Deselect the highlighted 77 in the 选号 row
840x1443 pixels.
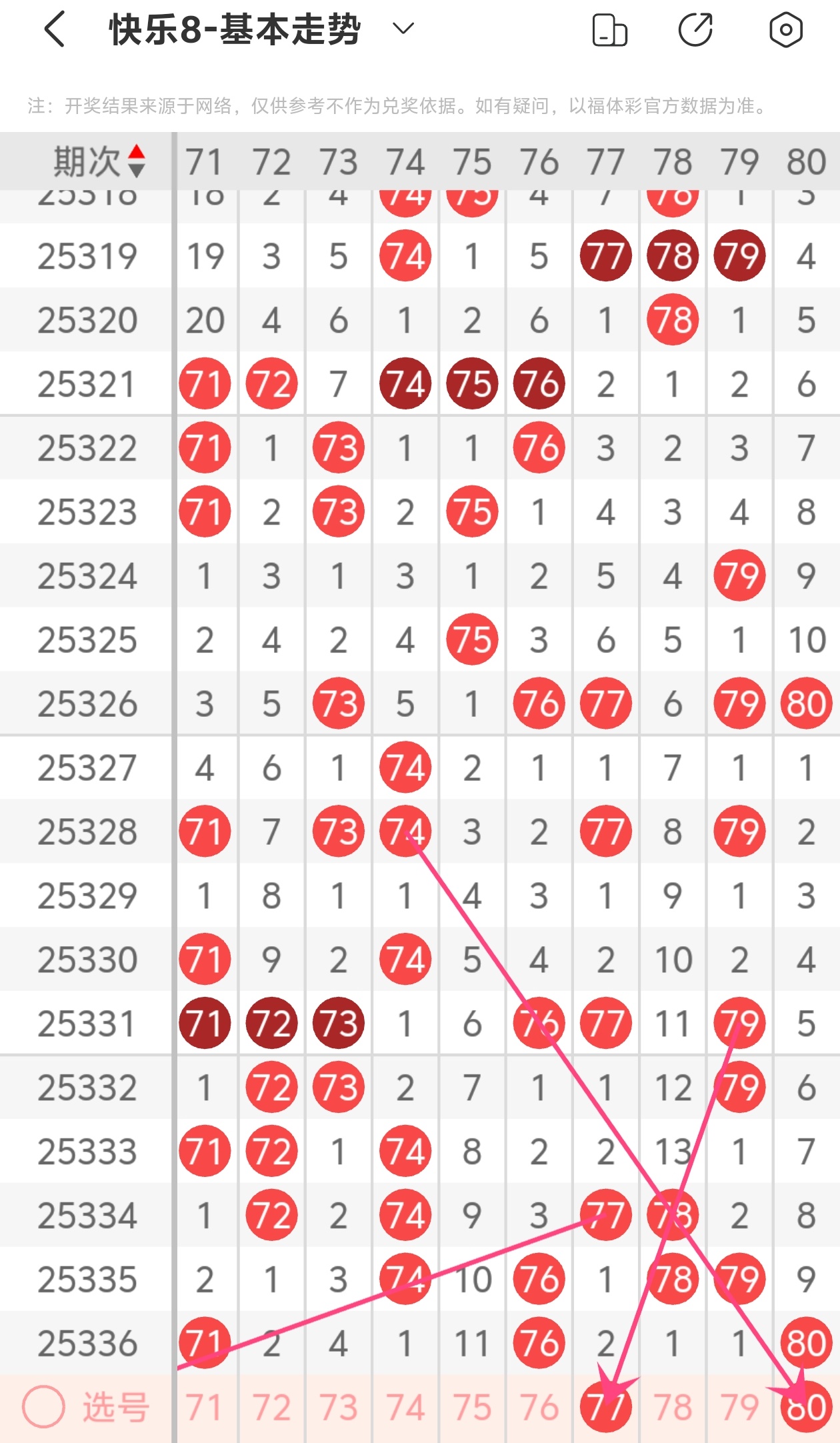pos(606,1408)
